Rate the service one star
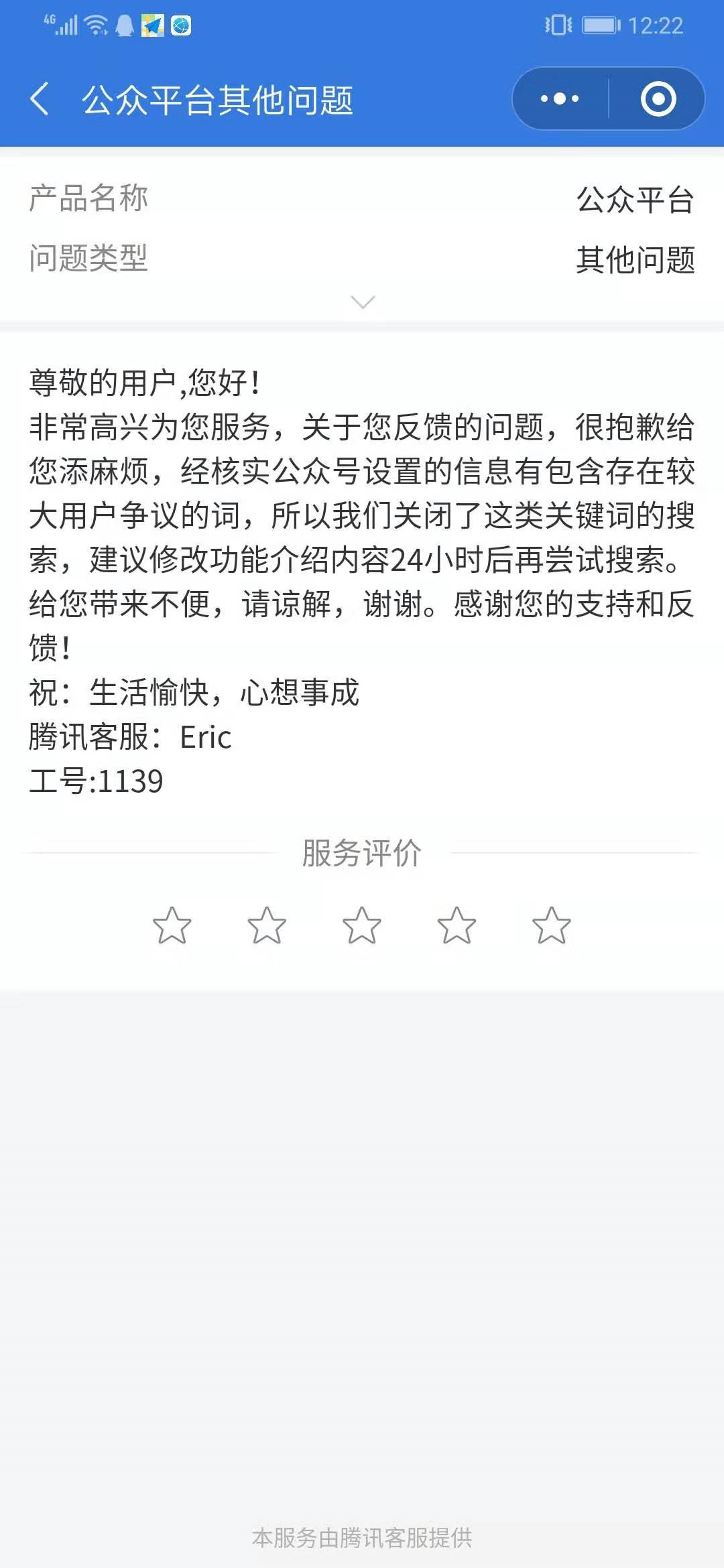The image size is (724, 1568). pos(172,925)
